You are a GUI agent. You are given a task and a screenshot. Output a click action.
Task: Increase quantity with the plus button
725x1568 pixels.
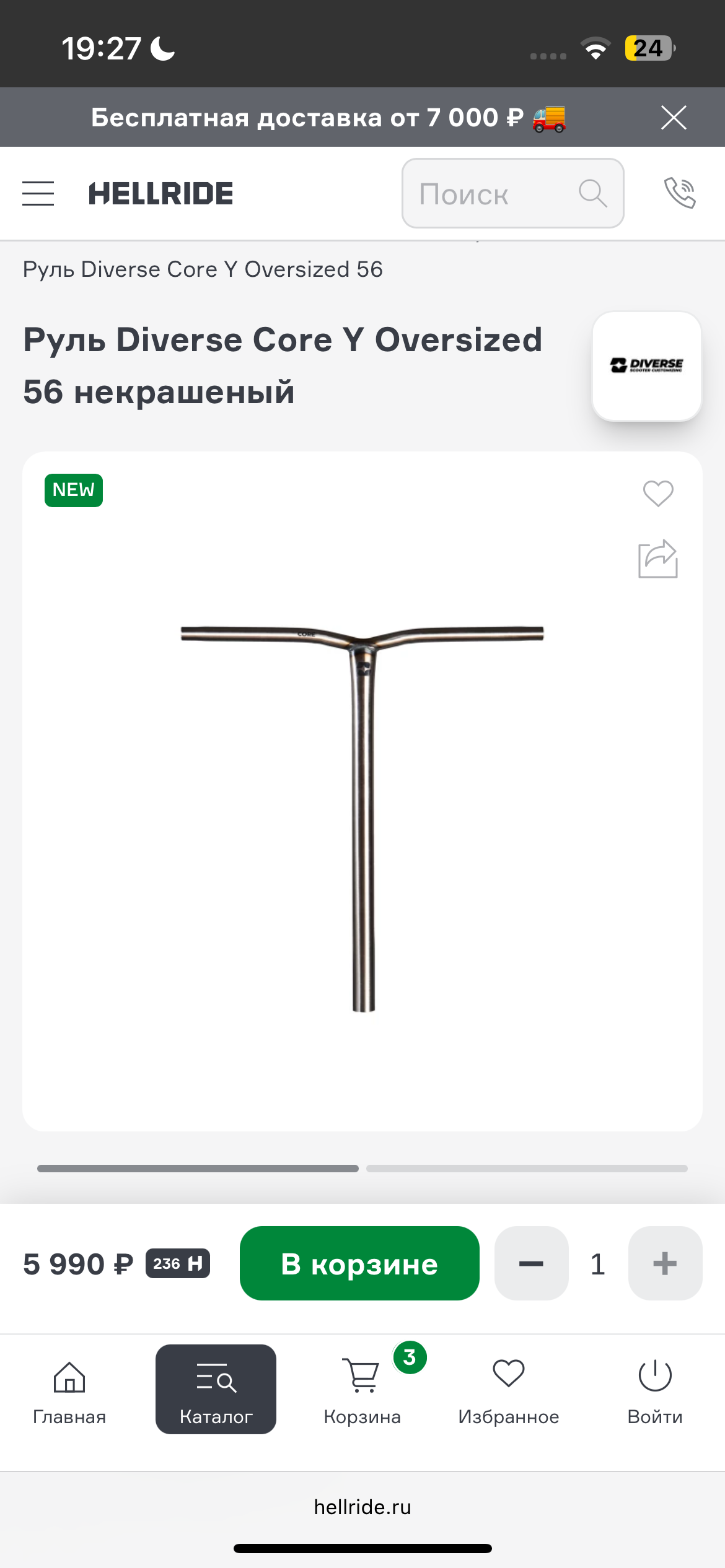pos(665,1263)
